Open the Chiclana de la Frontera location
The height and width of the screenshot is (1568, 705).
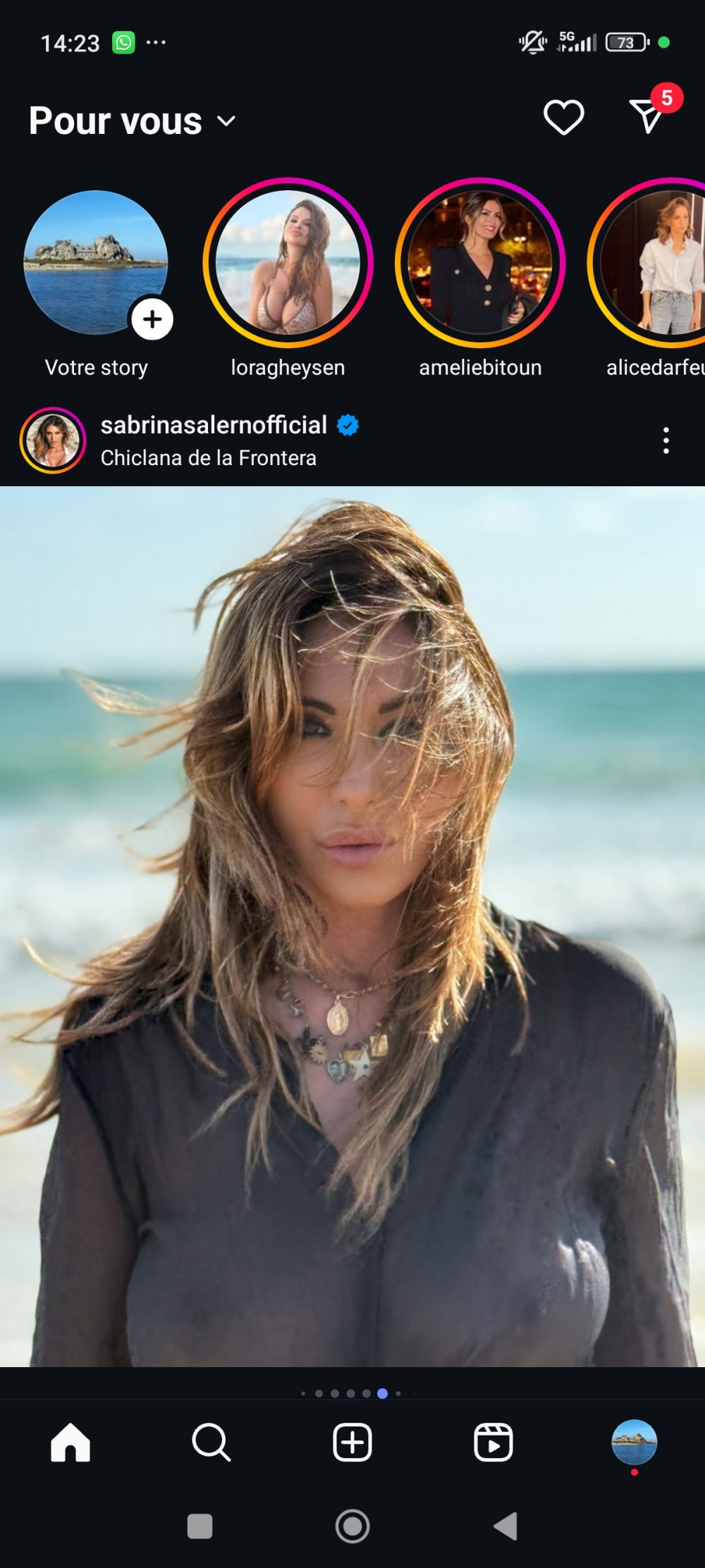click(x=208, y=458)
